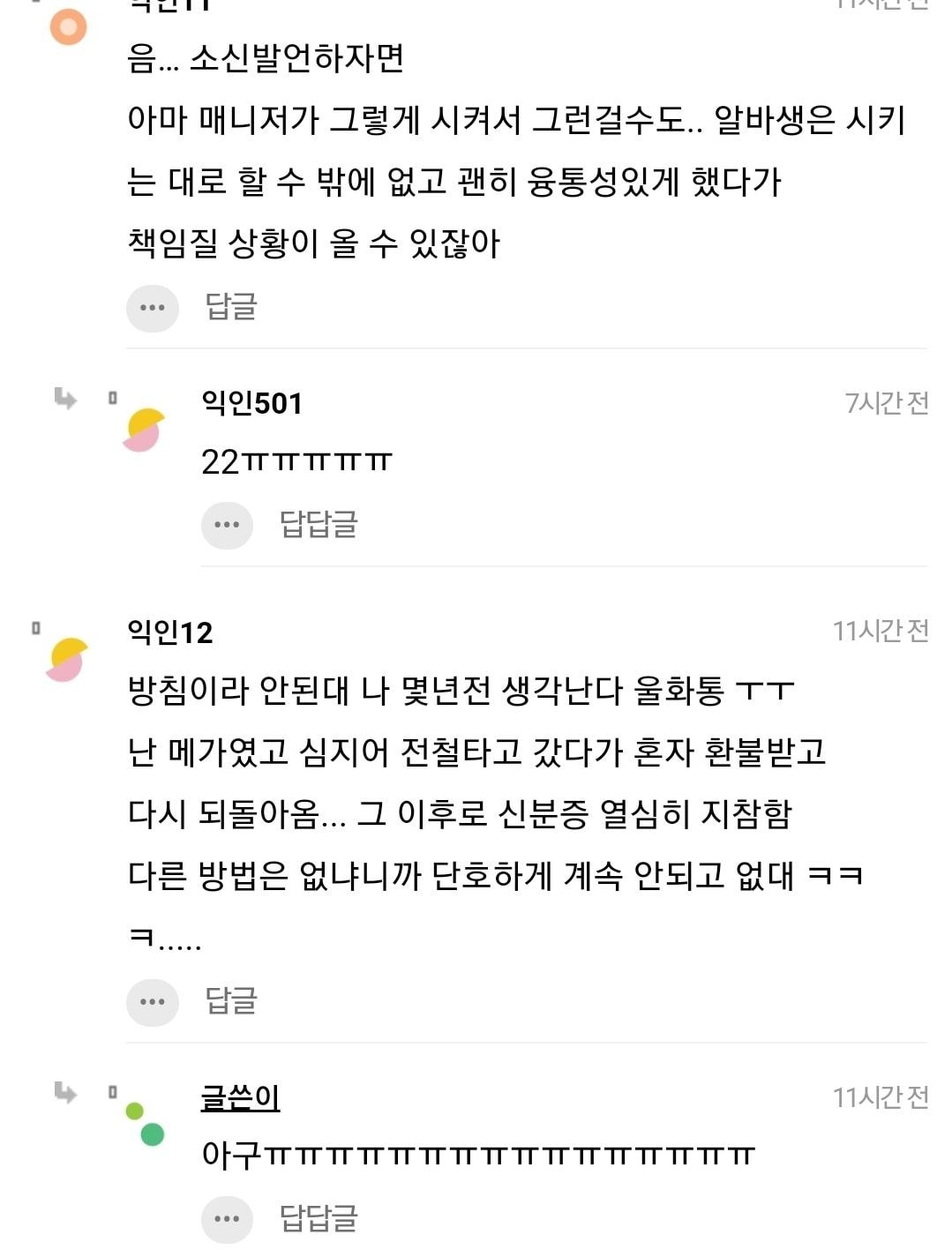Open more options under the 소신발언 comment

[x=152, y=308]
